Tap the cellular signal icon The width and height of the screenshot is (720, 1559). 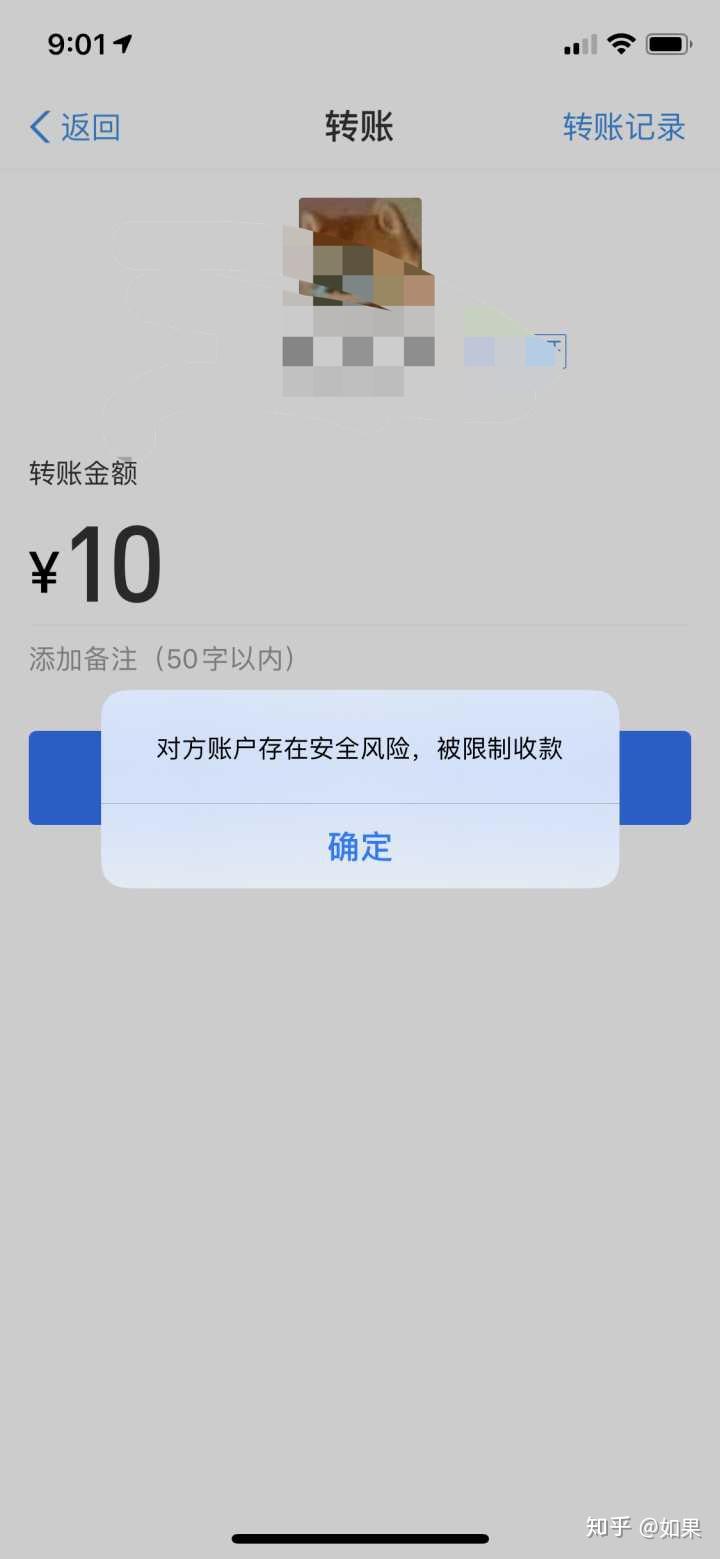(x=580, y=45)
